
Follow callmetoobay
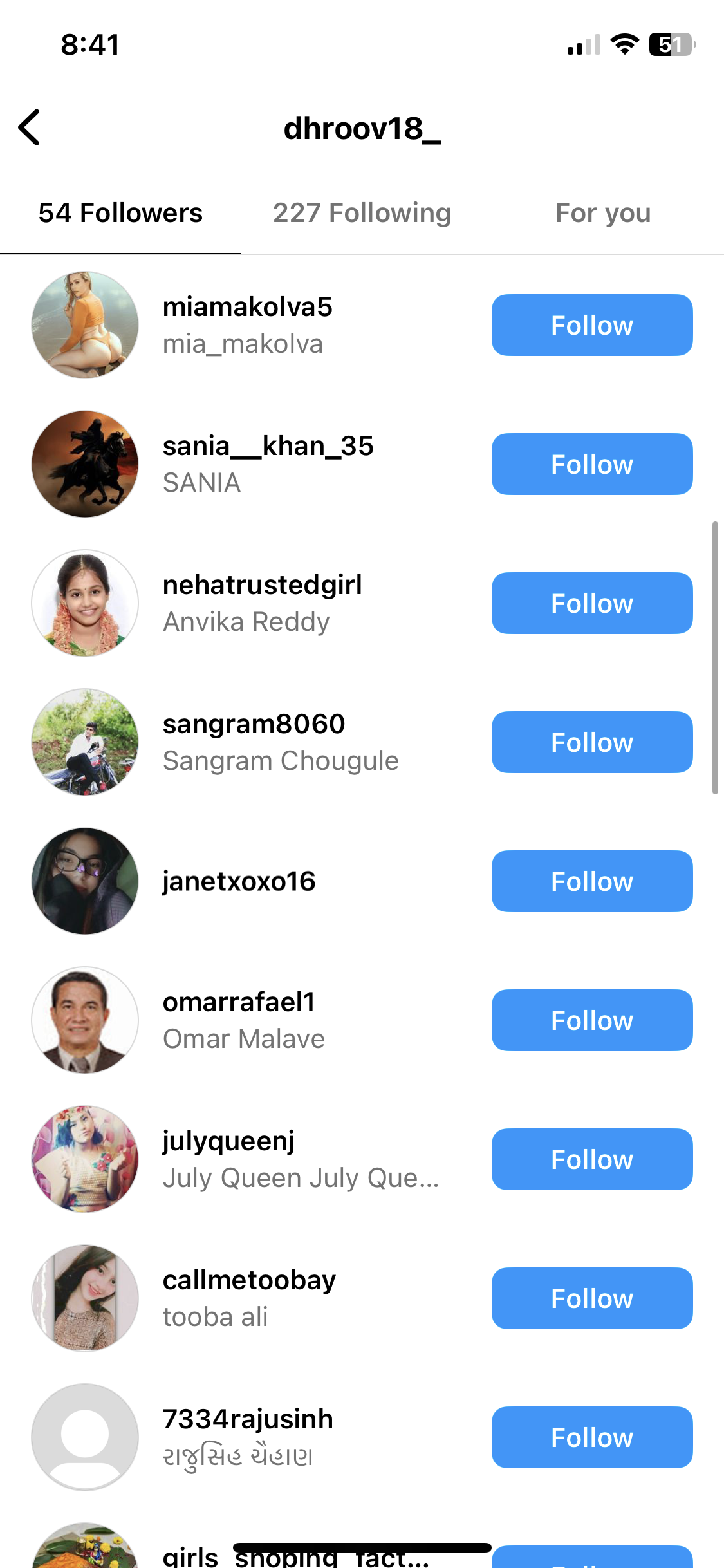[x=591, y=1298]
